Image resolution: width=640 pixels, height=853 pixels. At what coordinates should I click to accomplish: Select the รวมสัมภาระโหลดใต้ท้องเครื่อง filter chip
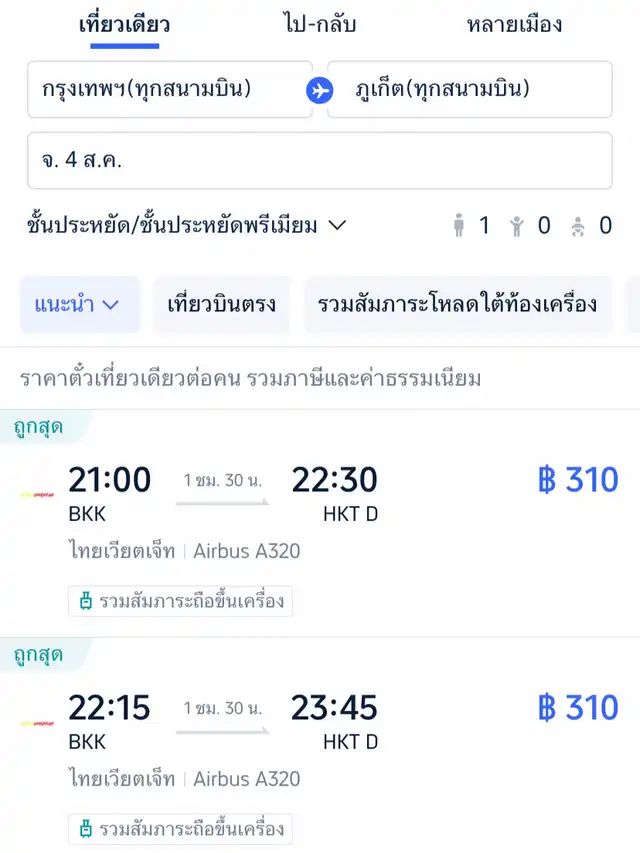[457, 304]
